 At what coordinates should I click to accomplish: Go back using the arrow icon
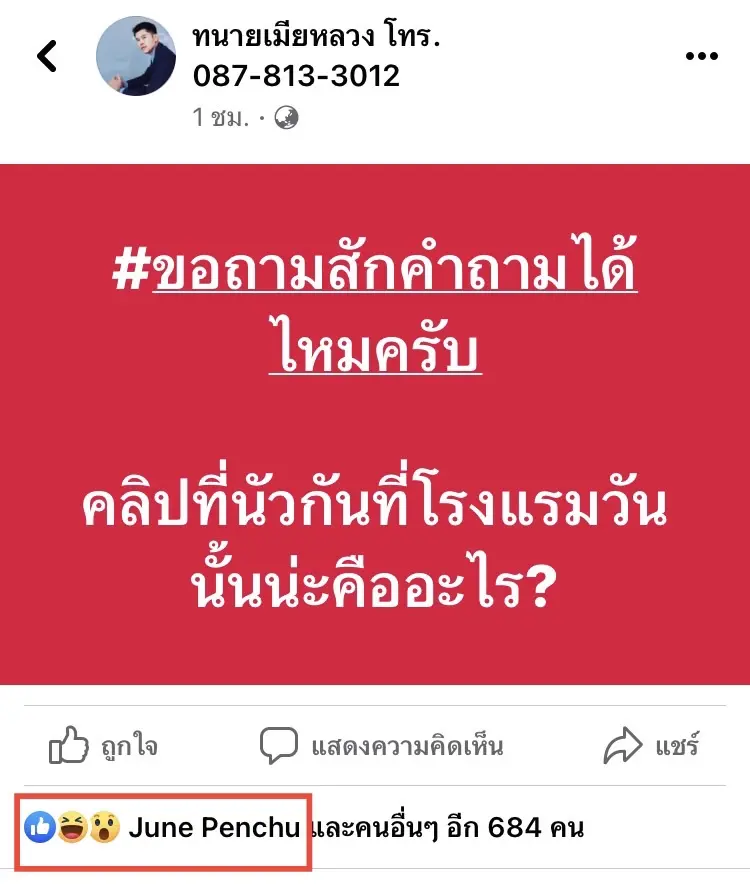click(47, 56)
